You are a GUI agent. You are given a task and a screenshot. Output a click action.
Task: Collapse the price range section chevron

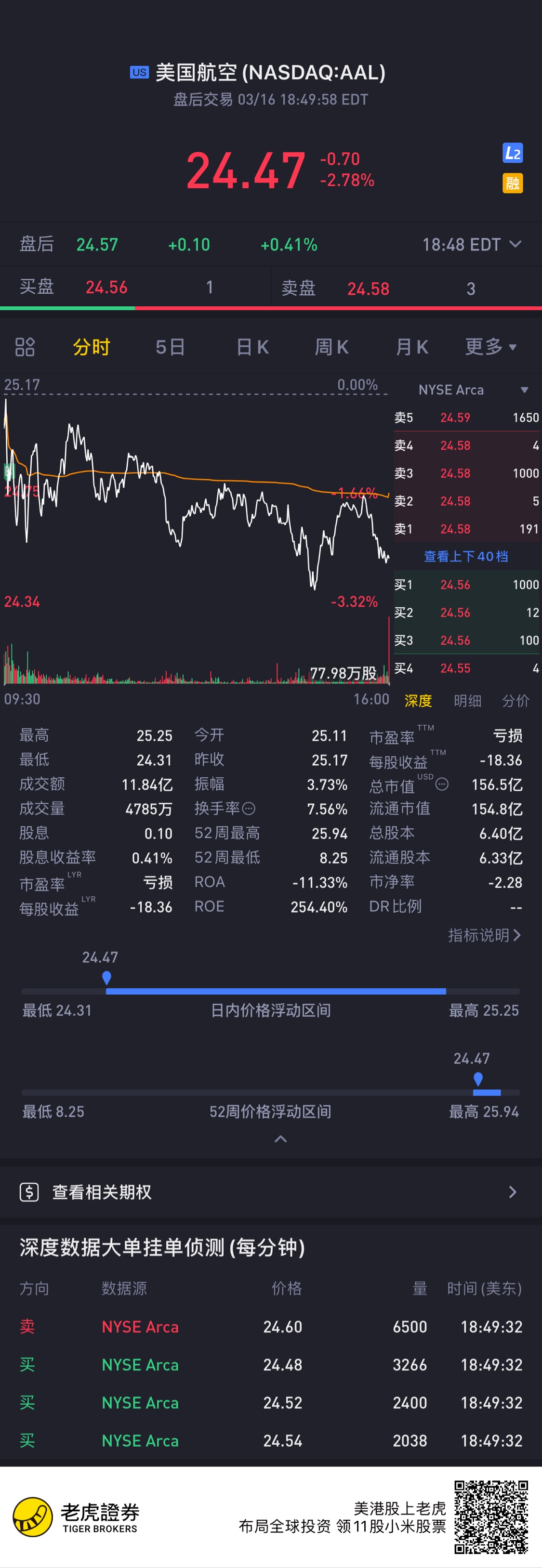click(x=281, y=1139)
